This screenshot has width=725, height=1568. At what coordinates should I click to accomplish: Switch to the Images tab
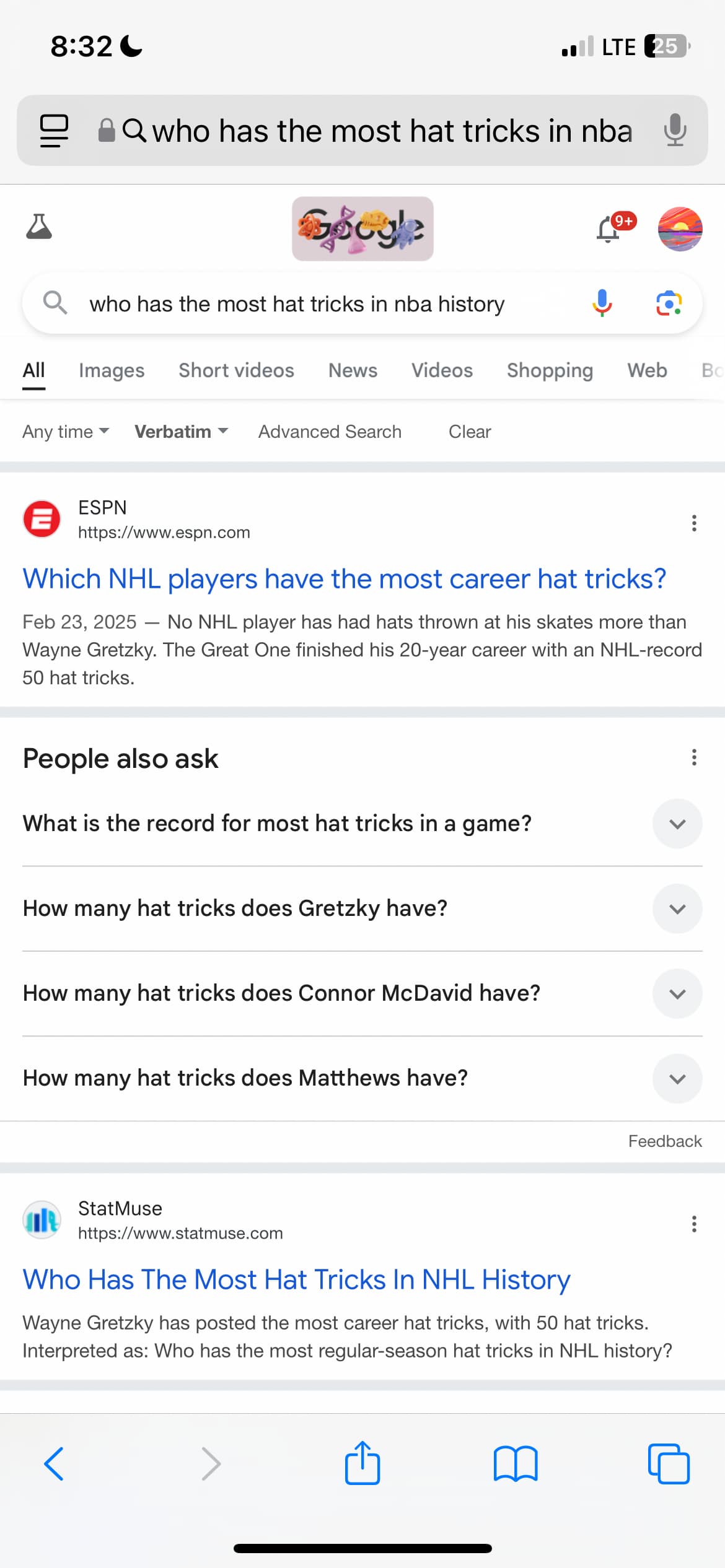(112, 370)
